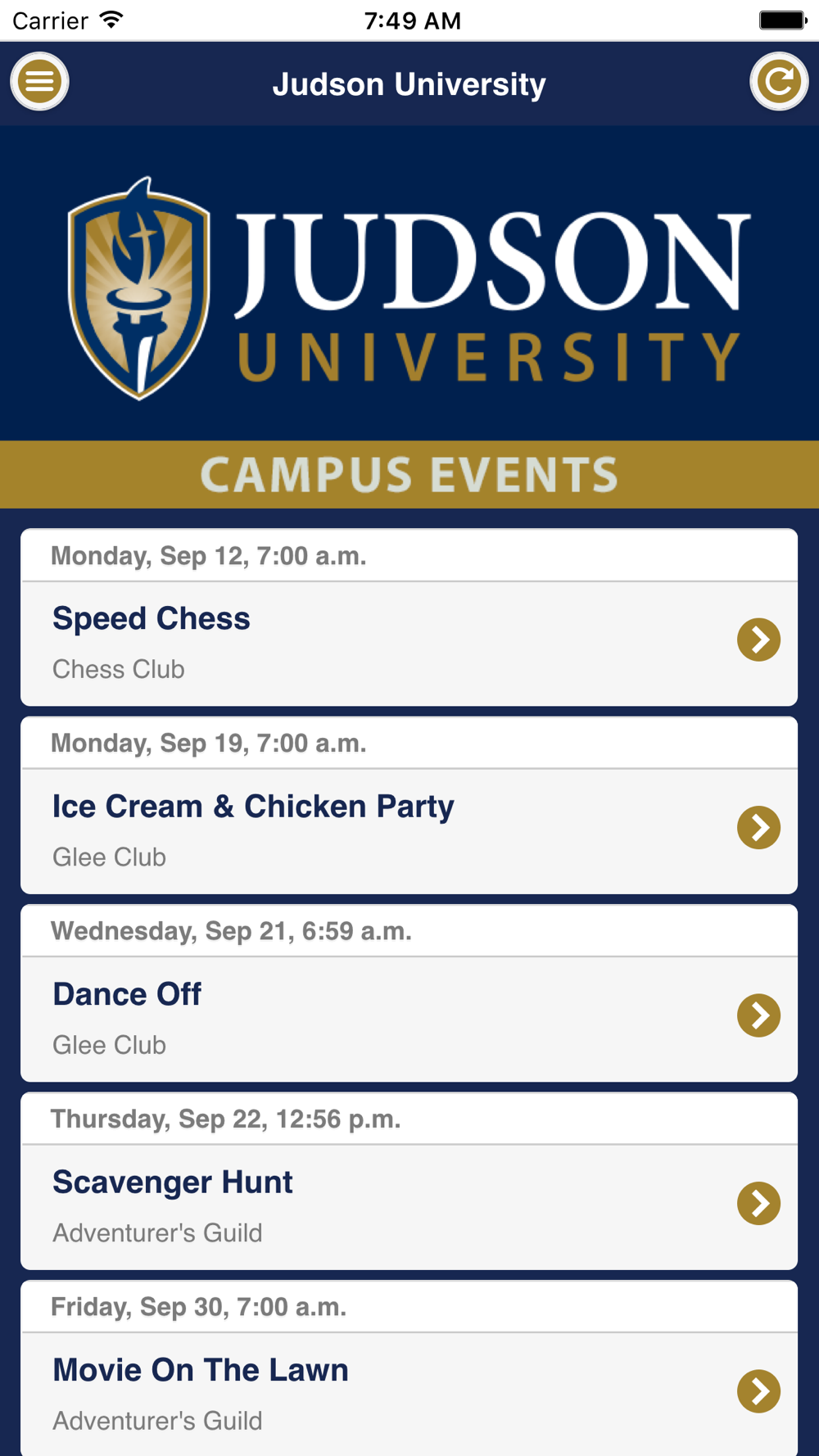Open the hamburger menu button
This screenshot has width=819, height=1456.
point(39,81)
